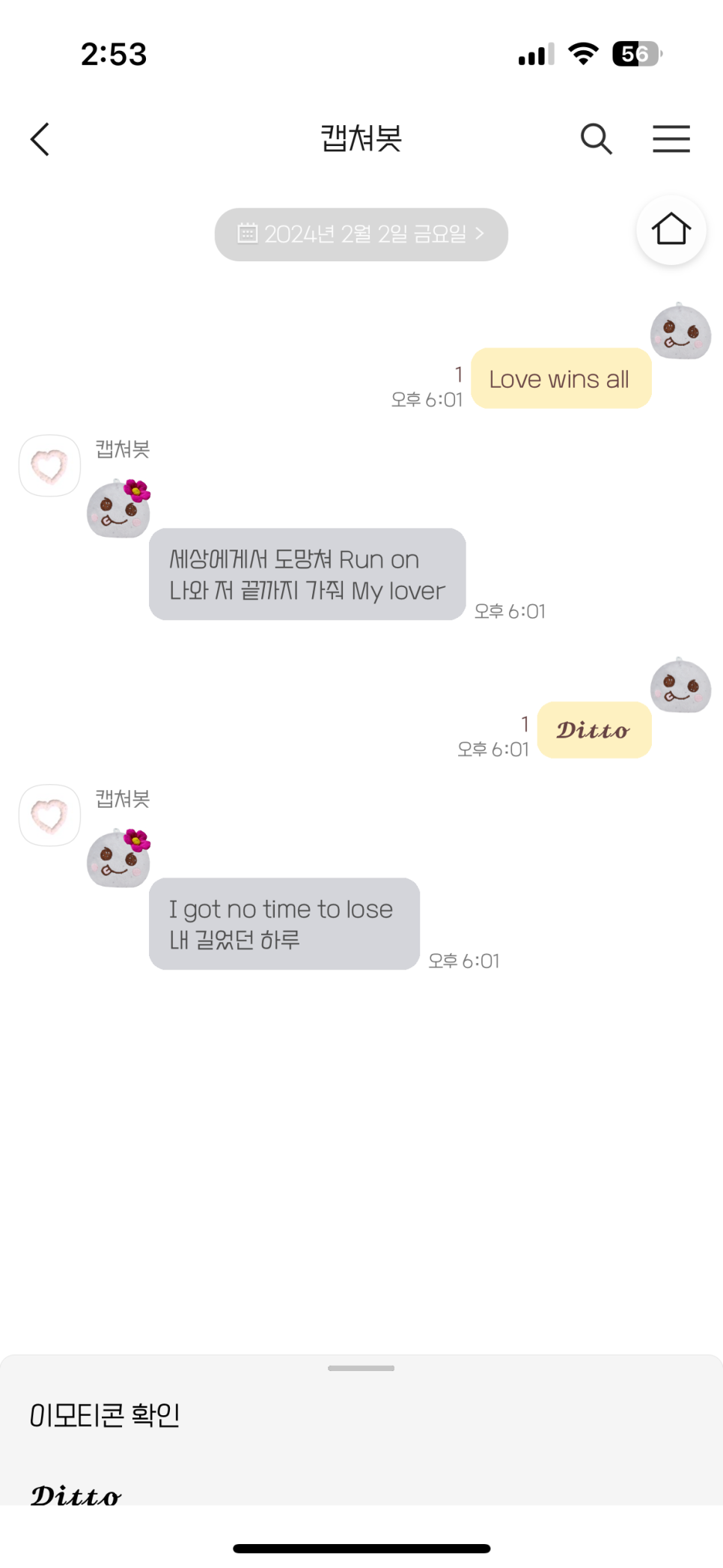Tap the floating home button
Viewport: 723px width, 1568px height.
(671, 229)
